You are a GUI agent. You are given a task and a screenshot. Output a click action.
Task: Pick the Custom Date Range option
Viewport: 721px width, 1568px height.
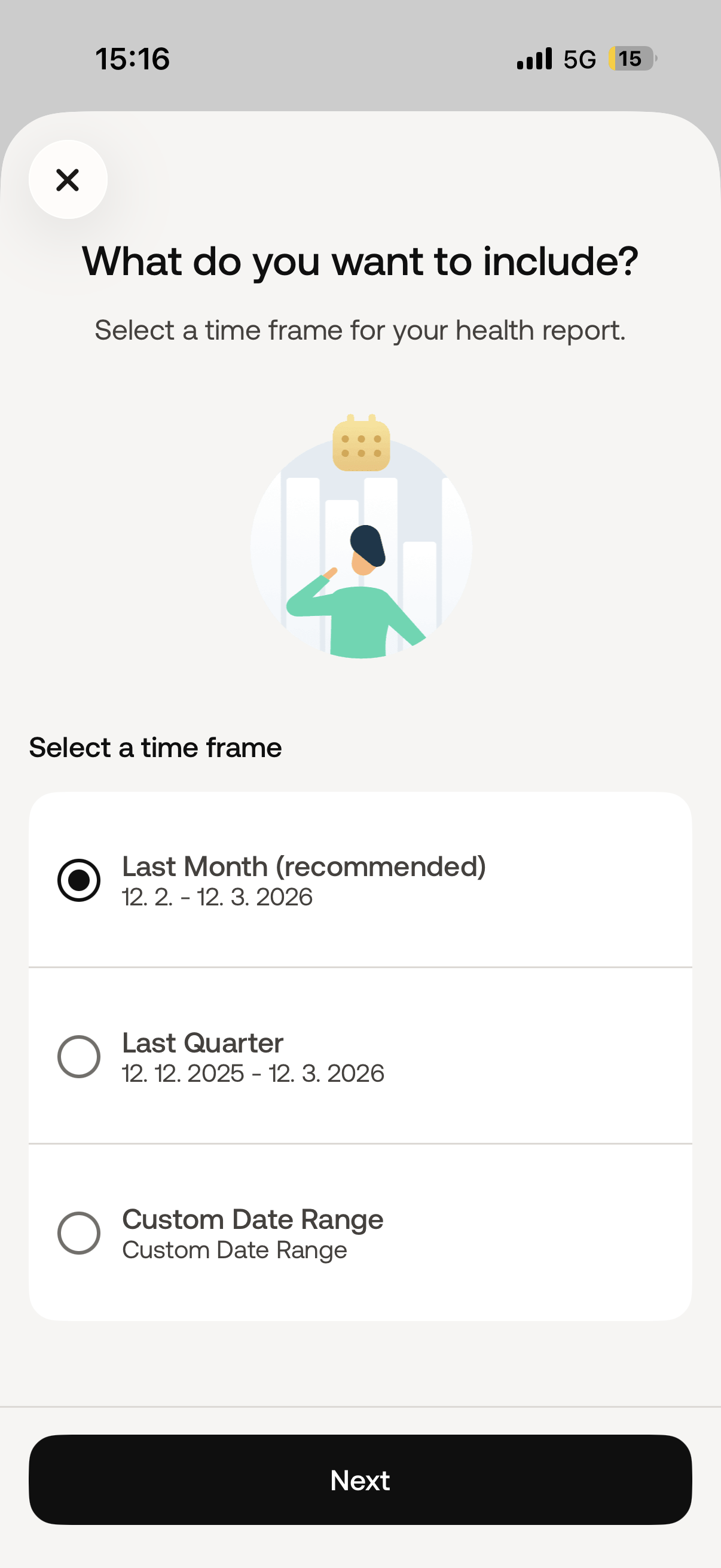[x=79, y=1233]
